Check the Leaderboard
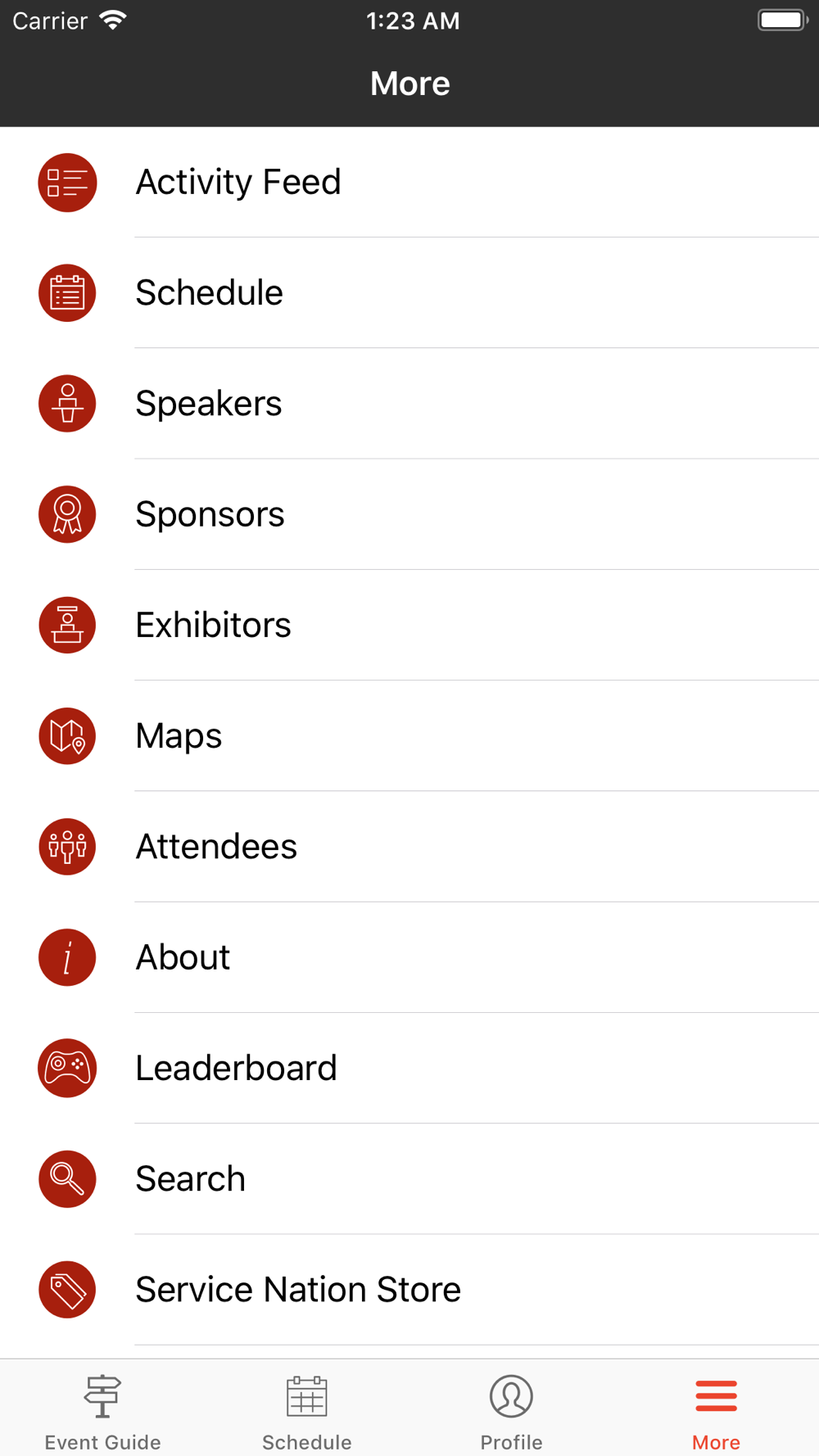This screenshot has width=819, height=1456. (x=409, y=1068)
